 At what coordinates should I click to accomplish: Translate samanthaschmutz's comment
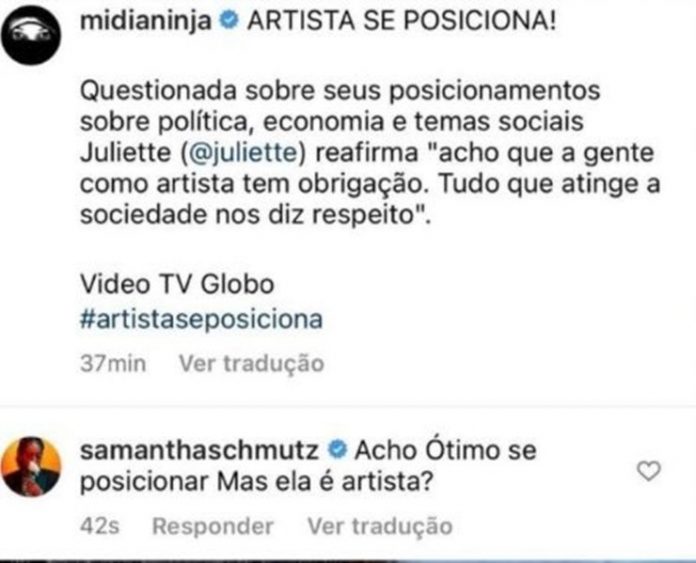pos(379,525)
